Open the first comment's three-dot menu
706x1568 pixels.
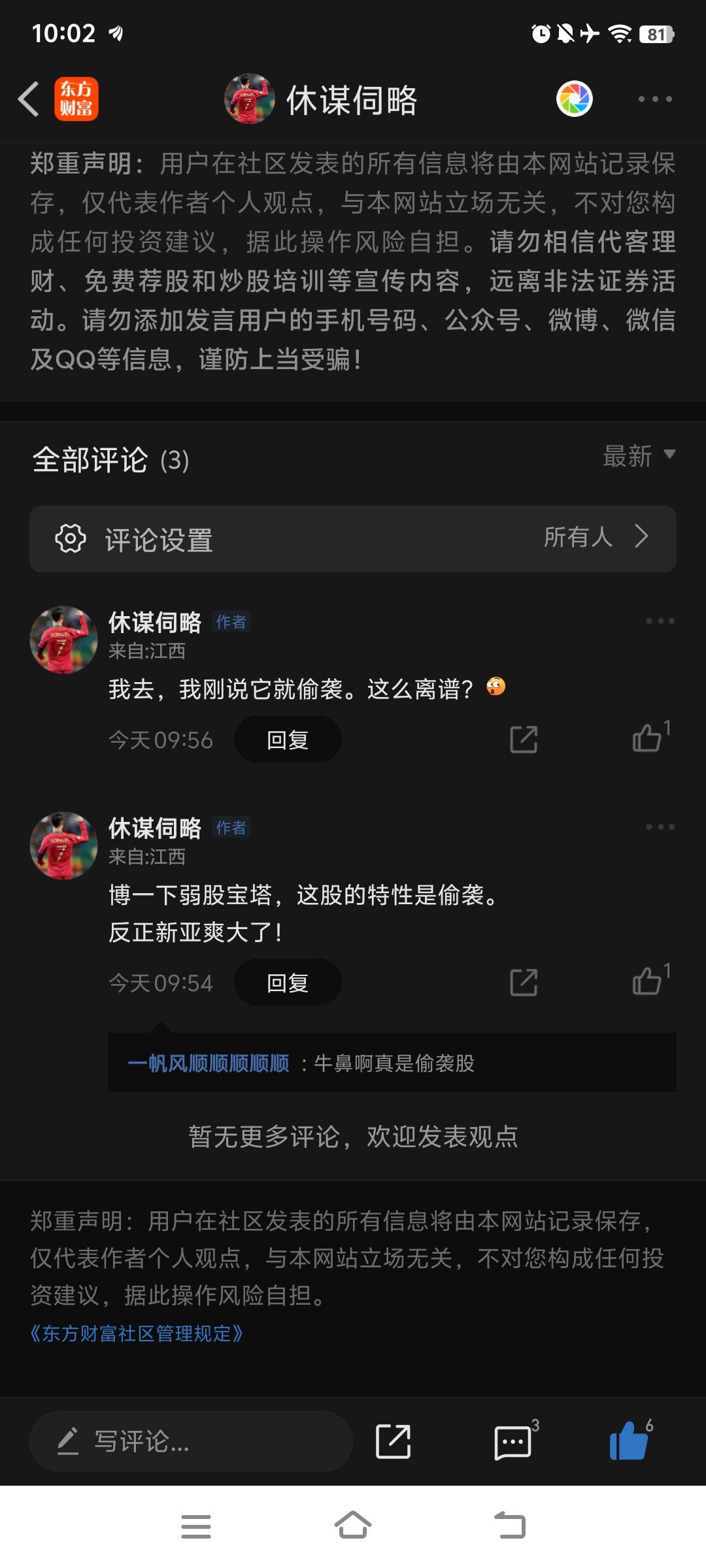point(660,622)
